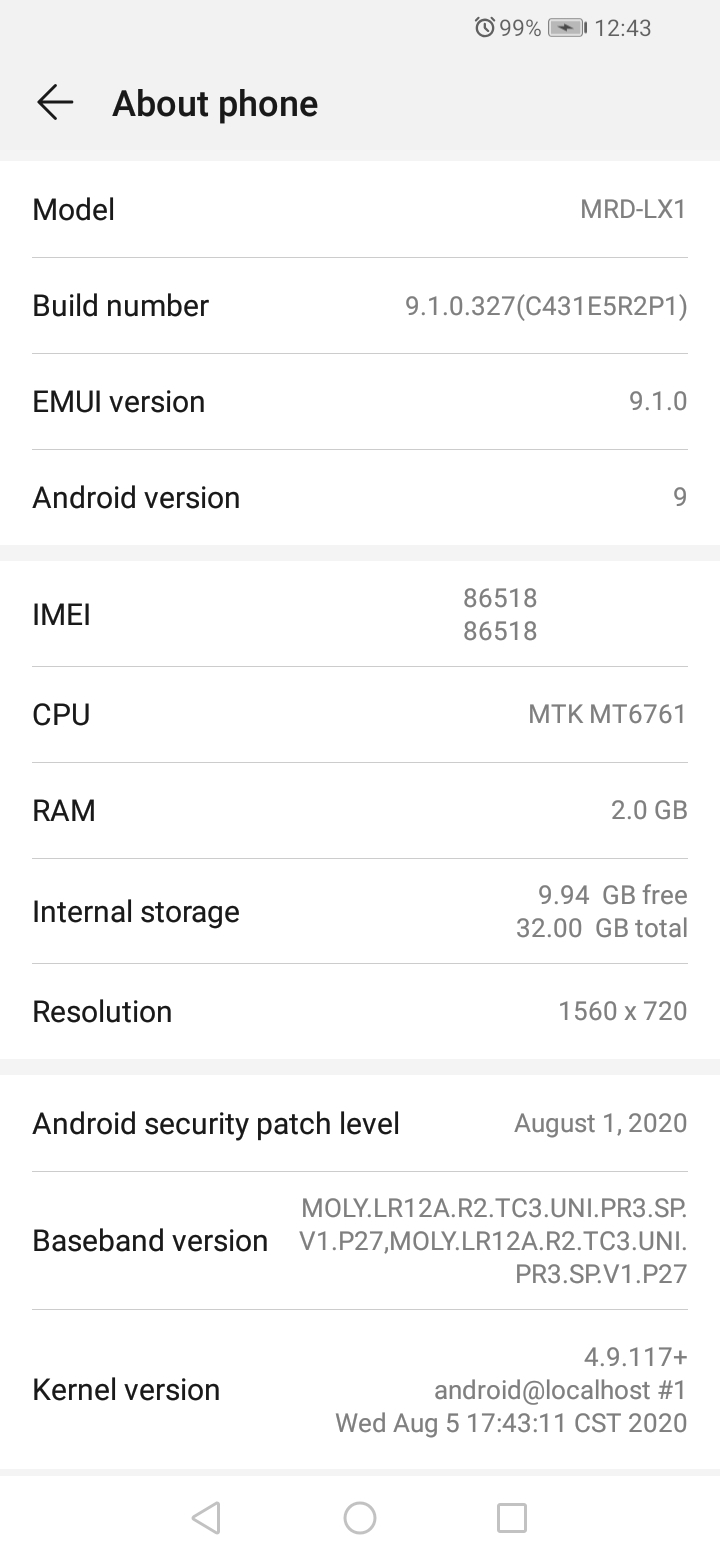This screenshot has width=720, height=1560.
Task: Tap the Android version row
Action: point(360,498)
